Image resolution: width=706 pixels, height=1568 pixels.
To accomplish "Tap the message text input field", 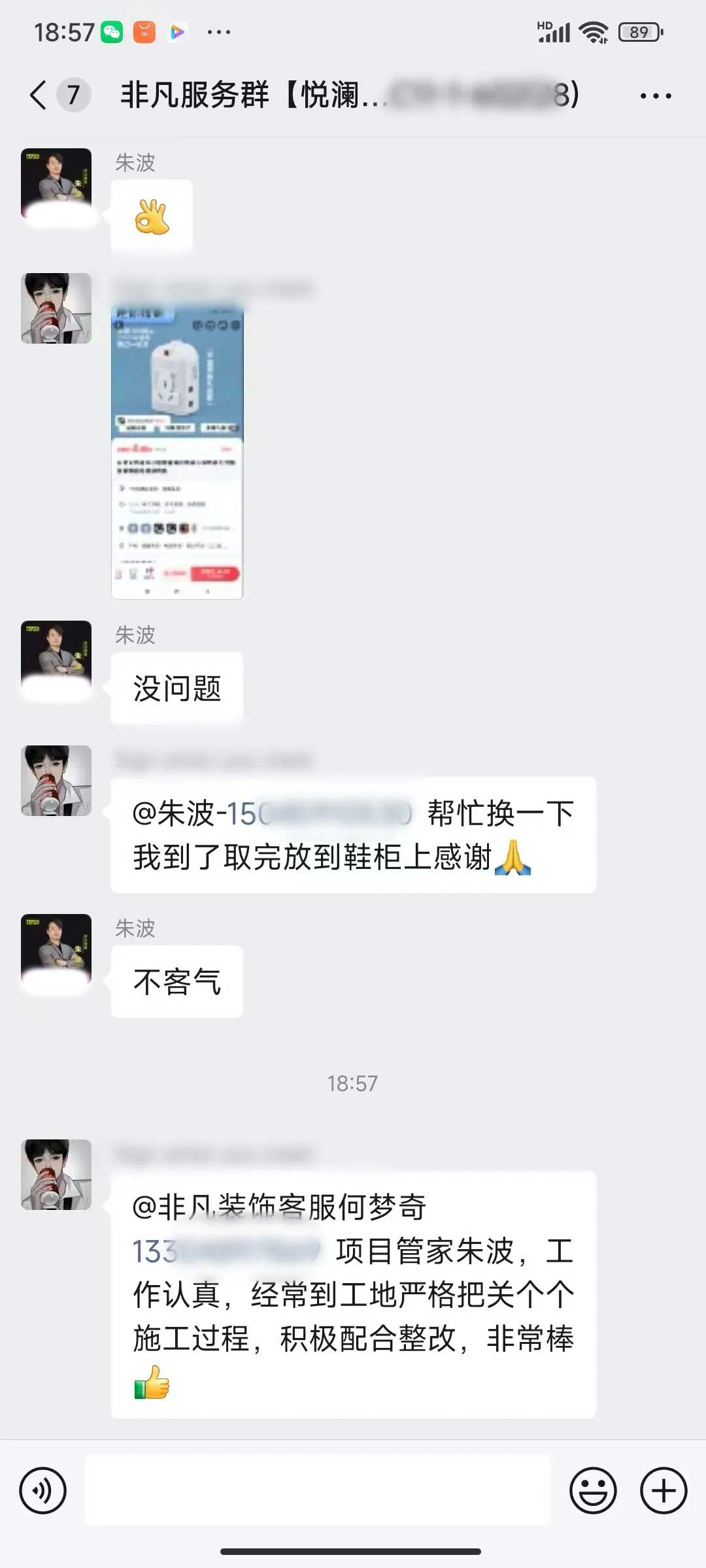I will point(318,1491).
